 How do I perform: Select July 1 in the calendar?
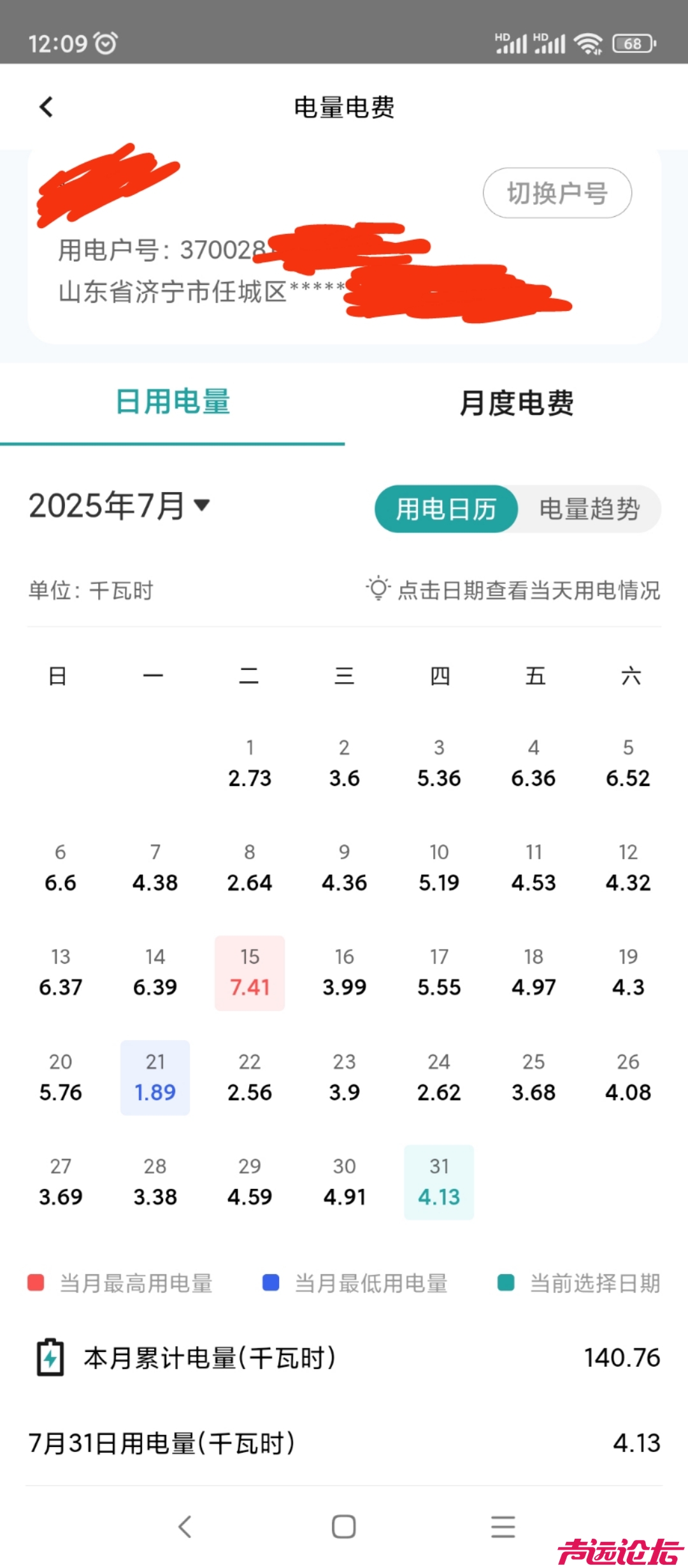click(x=250, y=764)
